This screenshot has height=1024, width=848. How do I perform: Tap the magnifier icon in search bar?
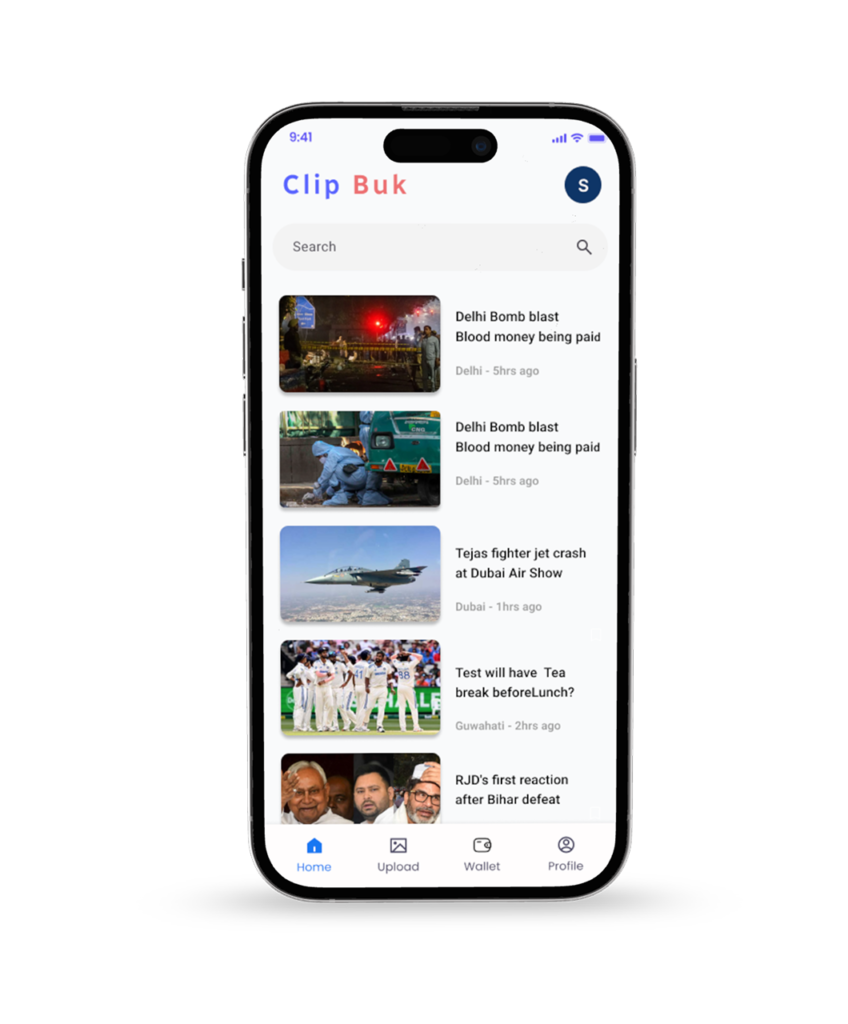coord(584,247)
